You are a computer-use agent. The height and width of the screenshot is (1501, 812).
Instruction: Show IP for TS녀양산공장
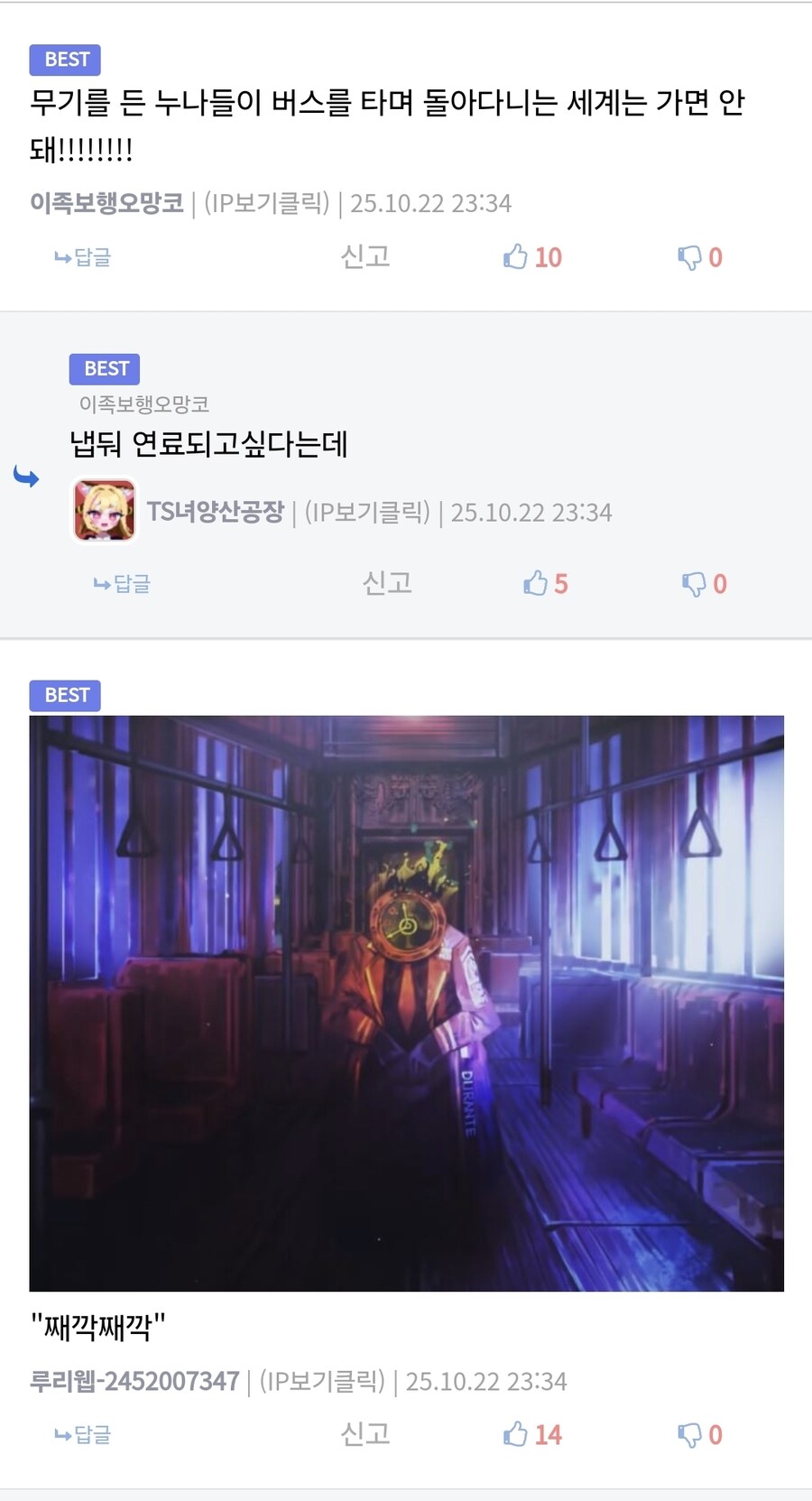367,513
